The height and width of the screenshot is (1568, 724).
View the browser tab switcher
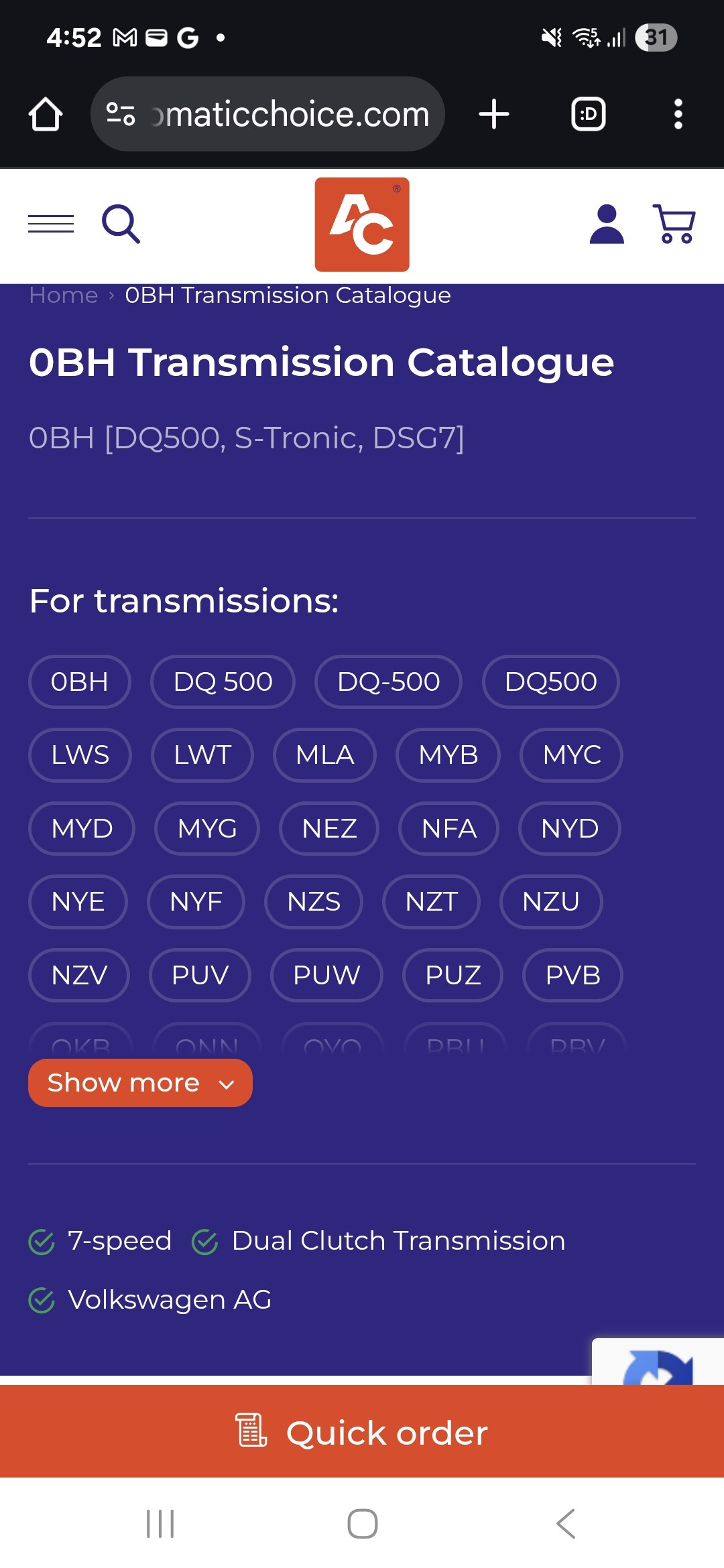pyautogui.click(x=588, y=114)
